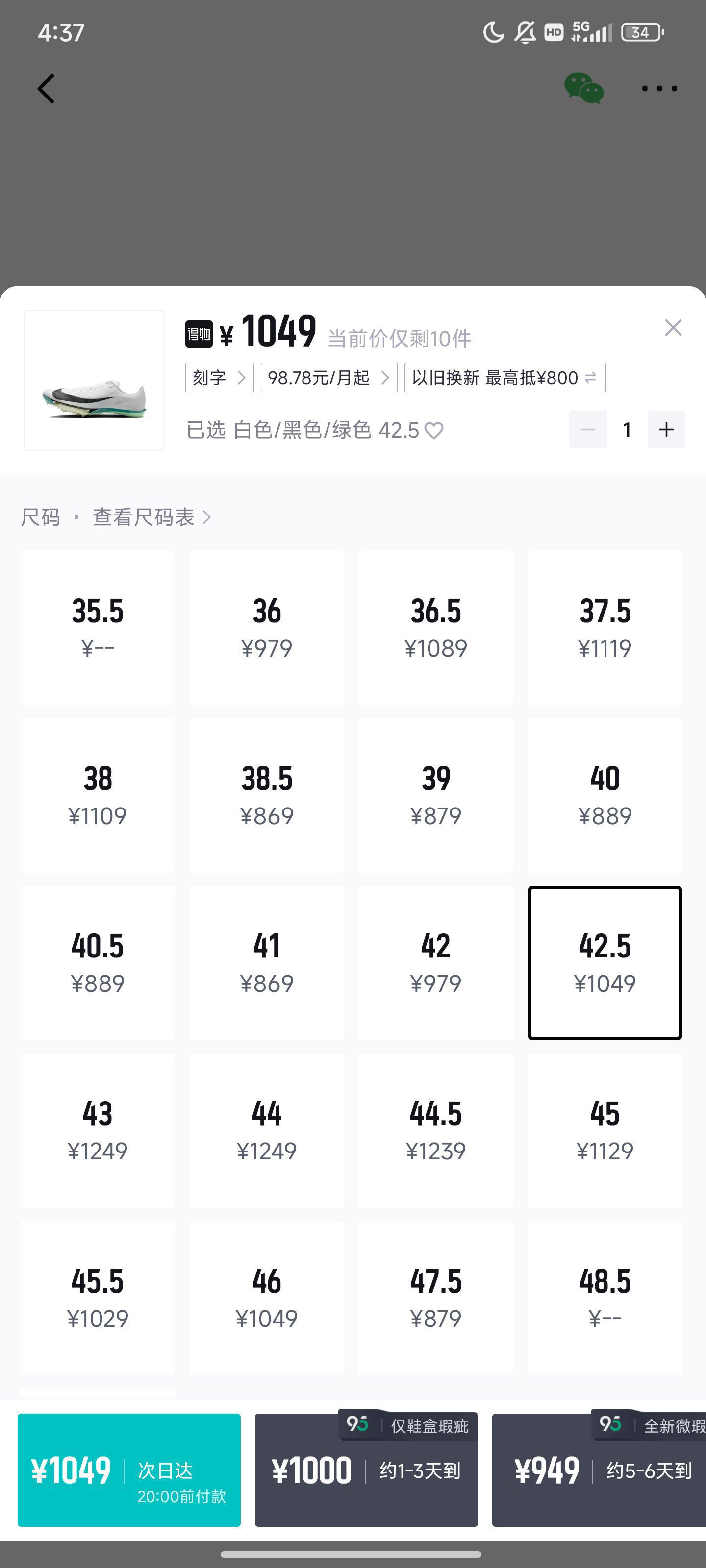Image resolution: width=706 pixels, height=1568 pixels.
Task: Choose size 43 at ¥1249
Action: click(98, 1130)
